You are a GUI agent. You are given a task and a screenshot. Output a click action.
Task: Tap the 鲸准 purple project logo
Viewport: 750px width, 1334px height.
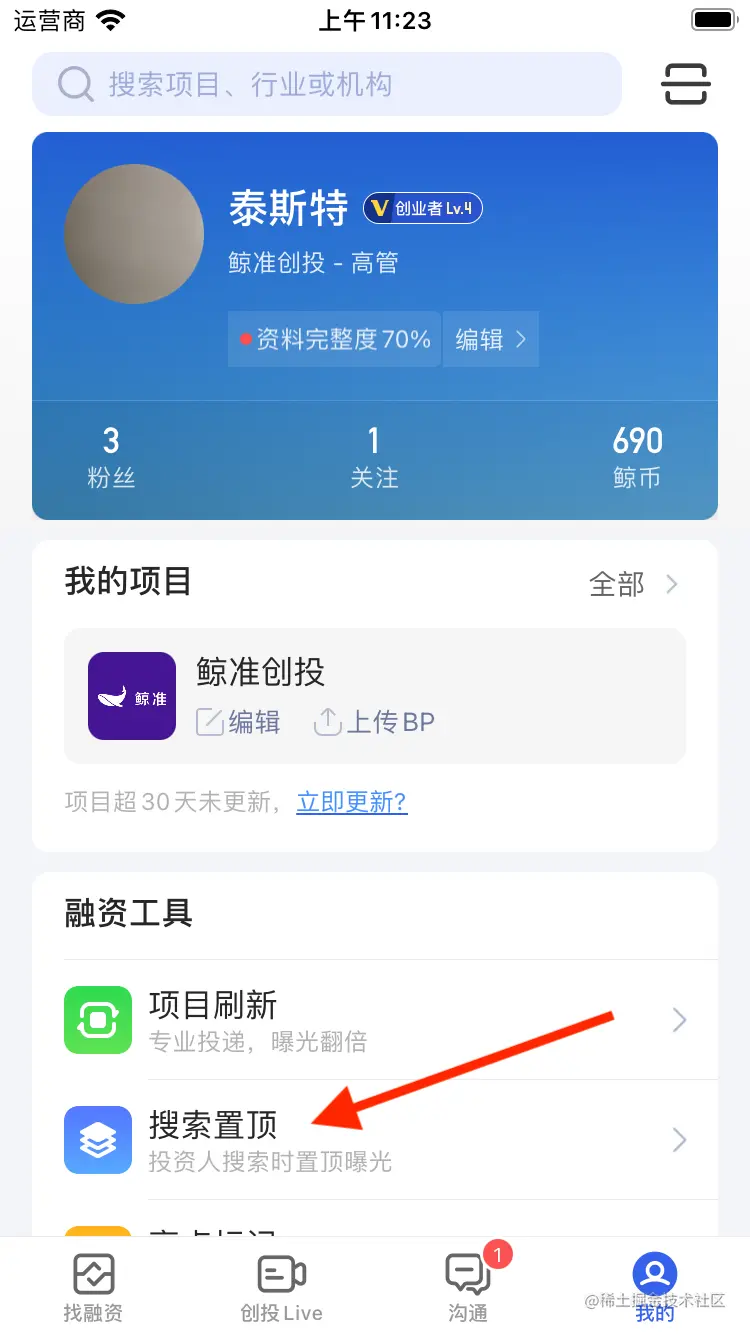coord(131,696)
